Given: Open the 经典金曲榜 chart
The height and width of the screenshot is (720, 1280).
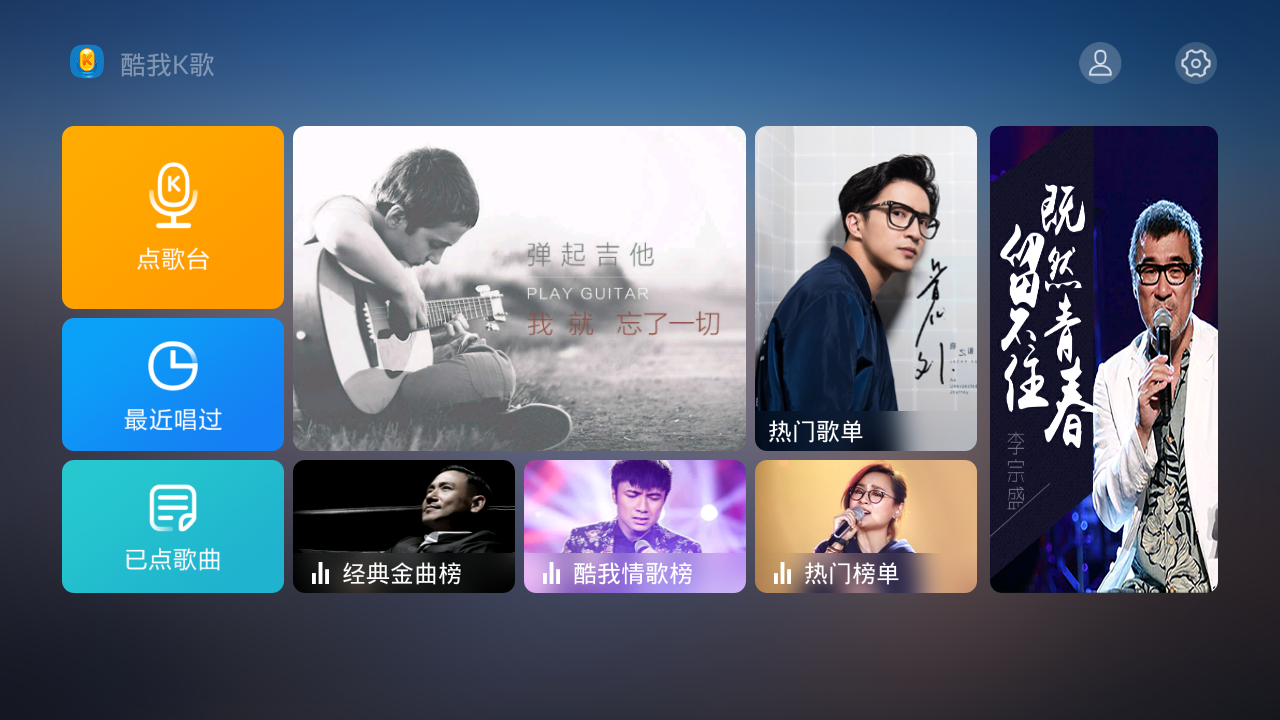Looking at the screenshot, I should click(x=404, y=527).
